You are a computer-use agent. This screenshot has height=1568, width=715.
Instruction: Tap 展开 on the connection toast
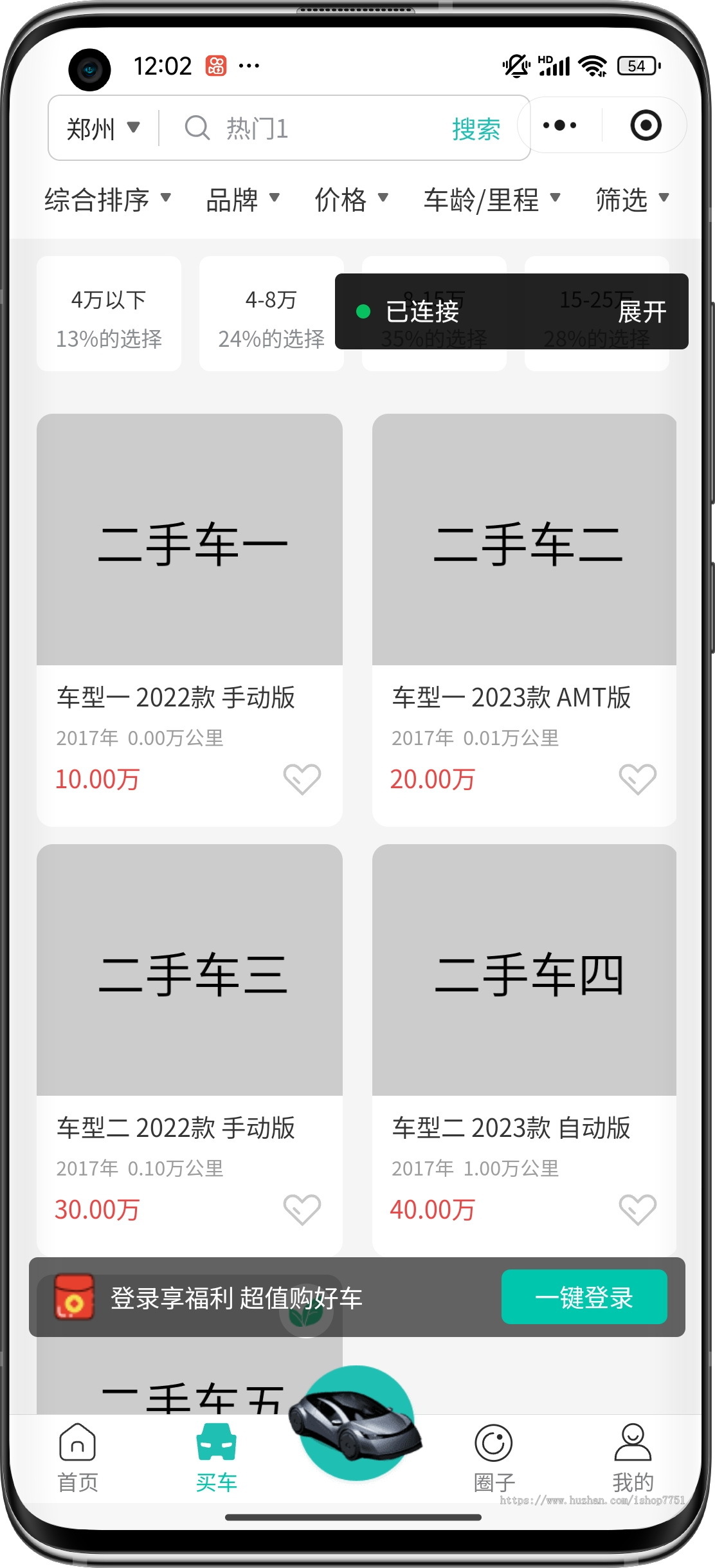[642, 312]
